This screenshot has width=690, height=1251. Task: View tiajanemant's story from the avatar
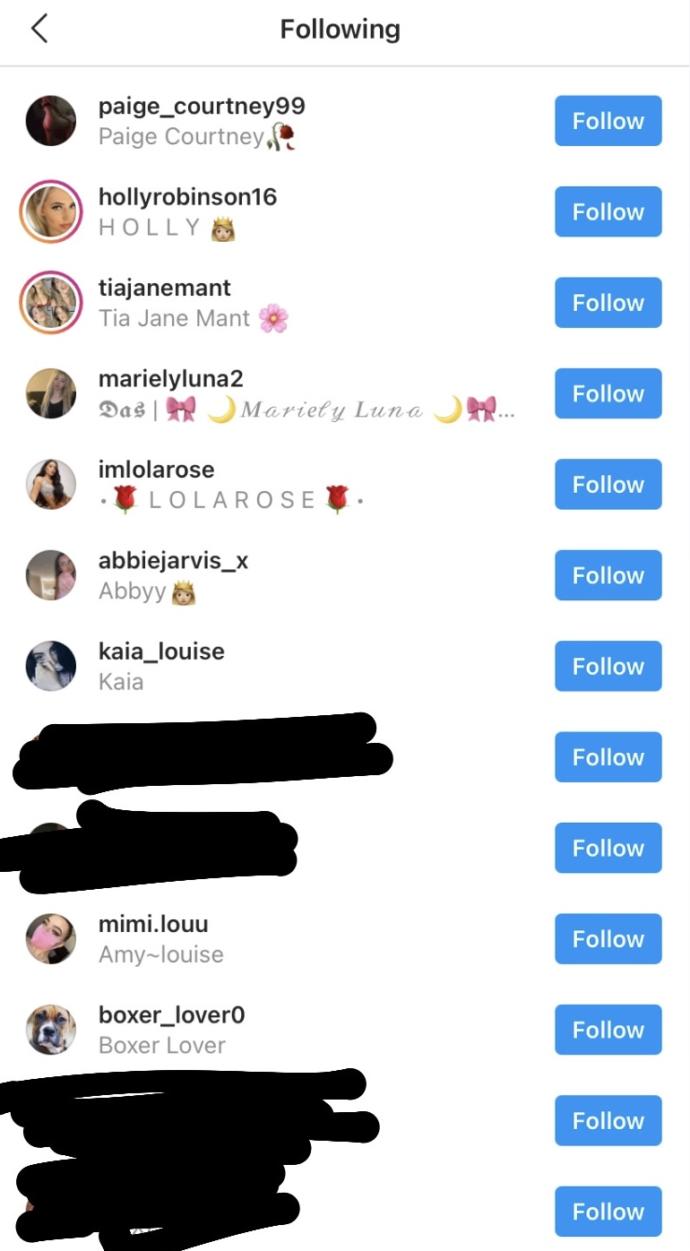pos(50,303)
